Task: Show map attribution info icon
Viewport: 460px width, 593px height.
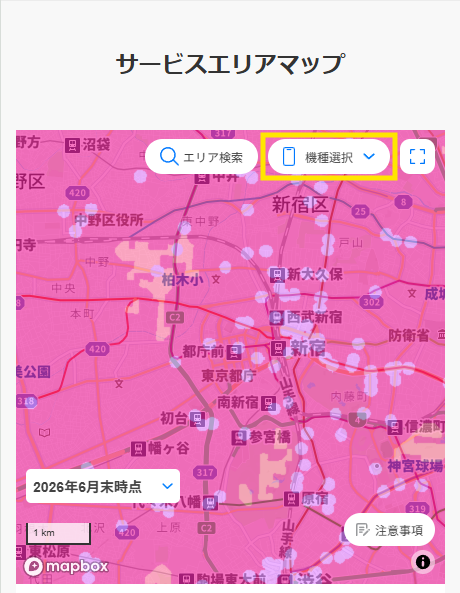Action: (x=423, y=562)
